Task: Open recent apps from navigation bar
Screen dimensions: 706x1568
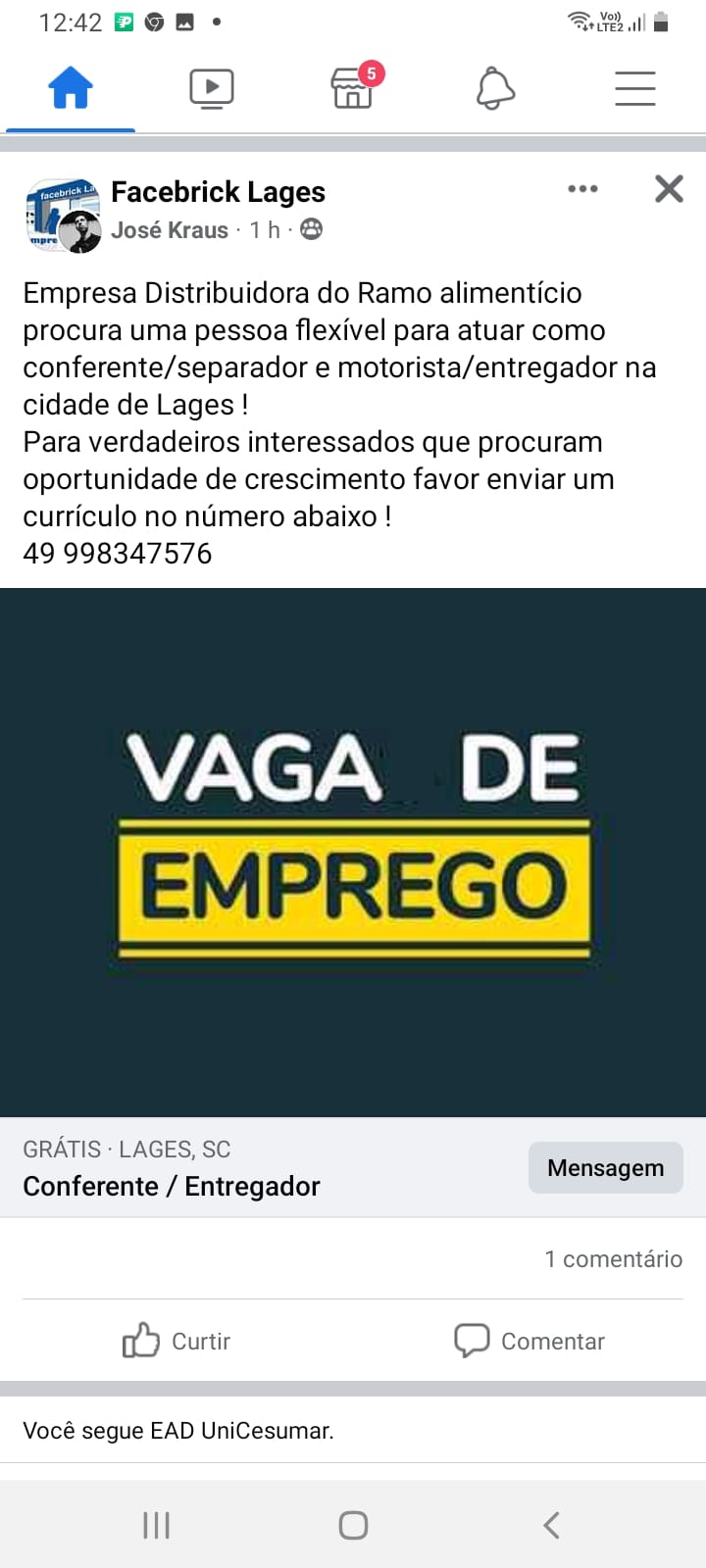Action: tap(156, 1525)
